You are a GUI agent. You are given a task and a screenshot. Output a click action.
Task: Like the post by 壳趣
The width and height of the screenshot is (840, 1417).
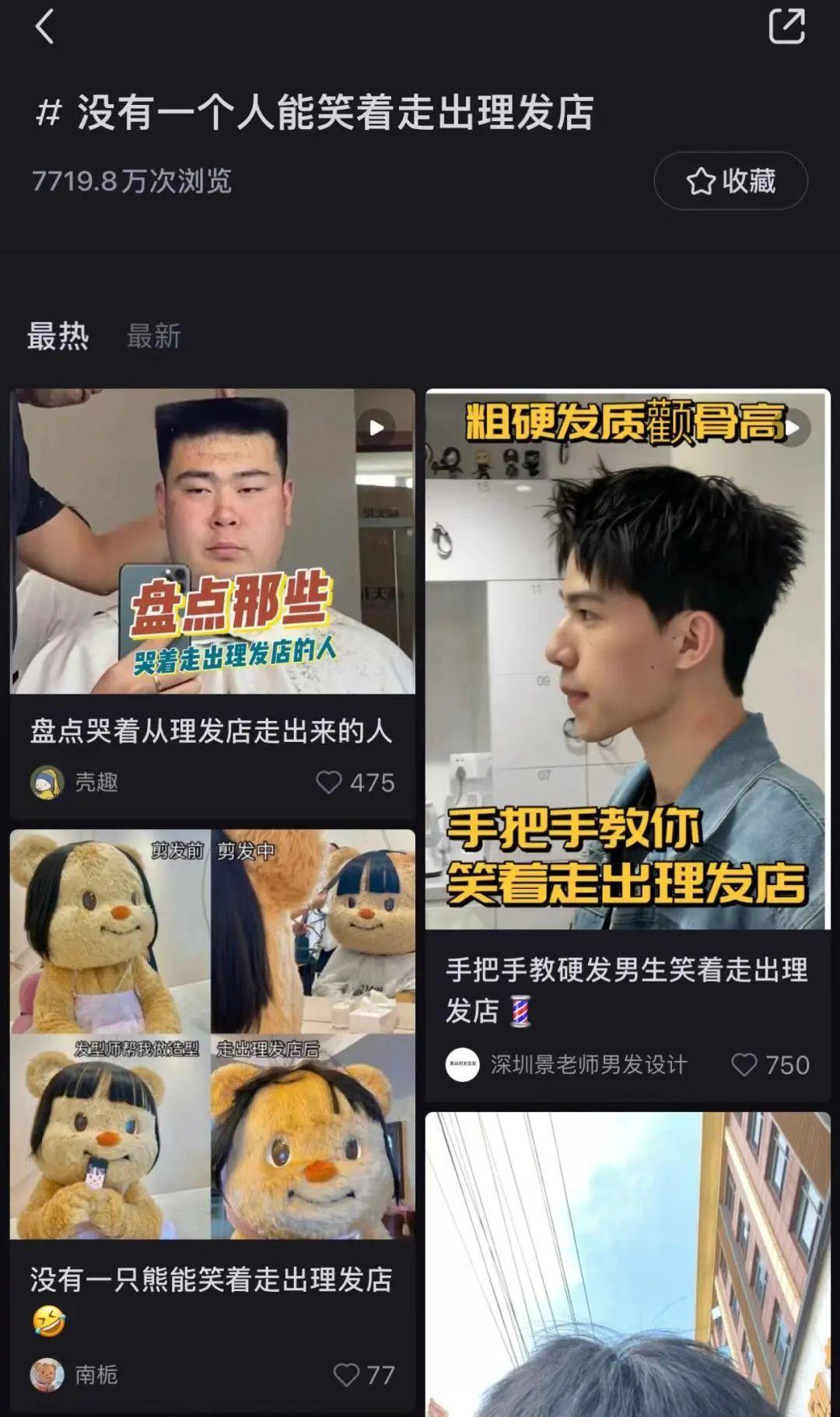(329, 782)
